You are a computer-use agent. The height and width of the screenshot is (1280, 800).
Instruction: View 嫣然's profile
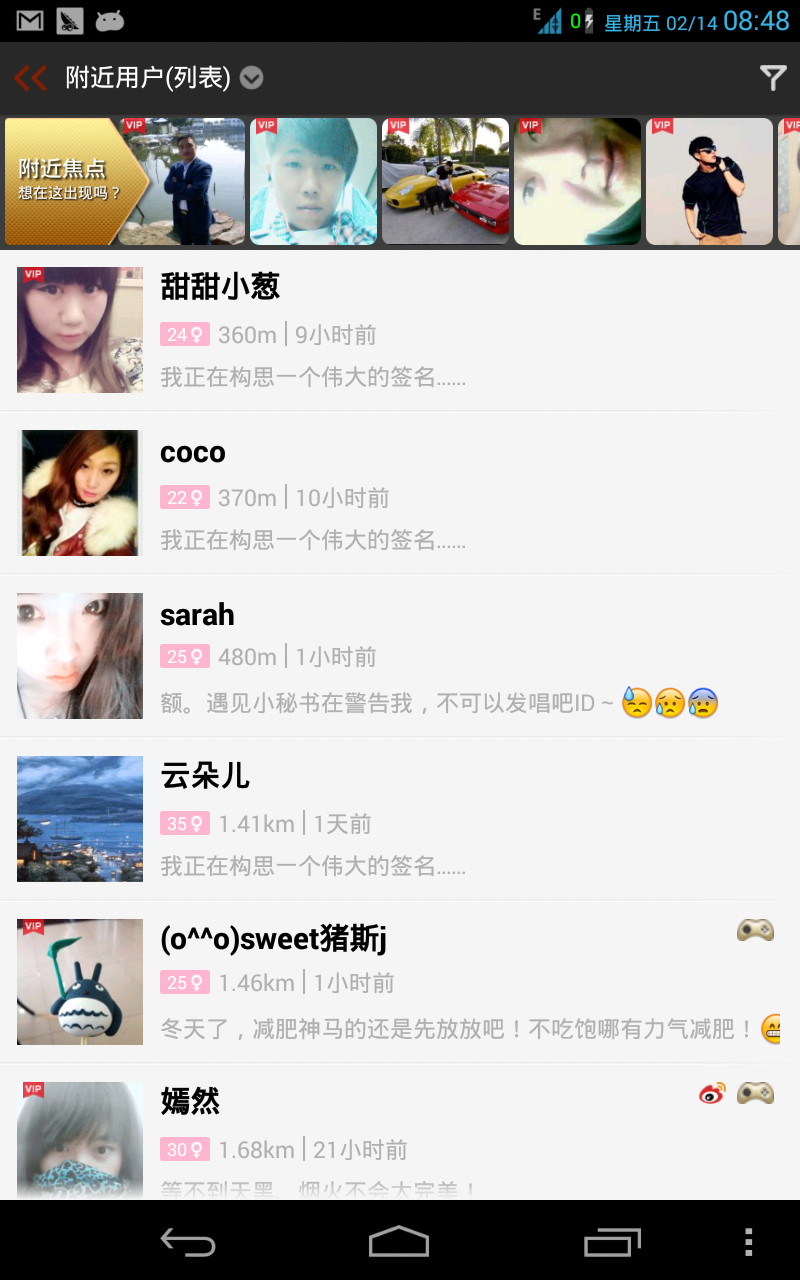[400, 1140]
